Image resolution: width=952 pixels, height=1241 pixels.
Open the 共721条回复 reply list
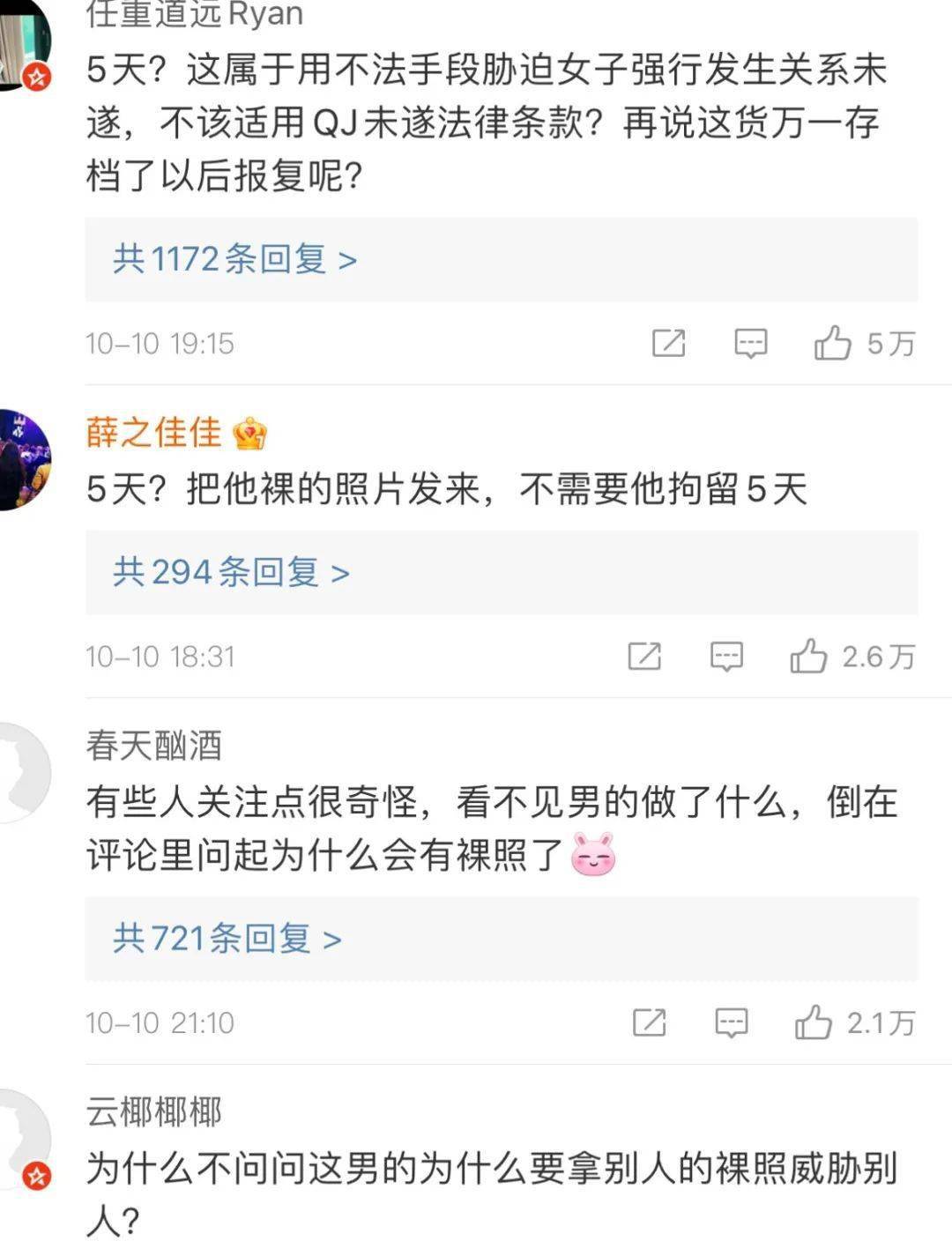227,939
